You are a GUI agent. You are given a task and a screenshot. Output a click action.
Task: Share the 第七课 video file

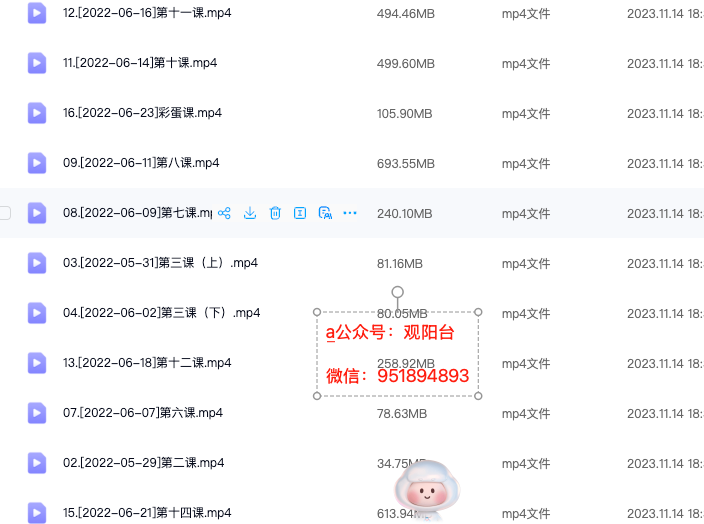point(225,213)
